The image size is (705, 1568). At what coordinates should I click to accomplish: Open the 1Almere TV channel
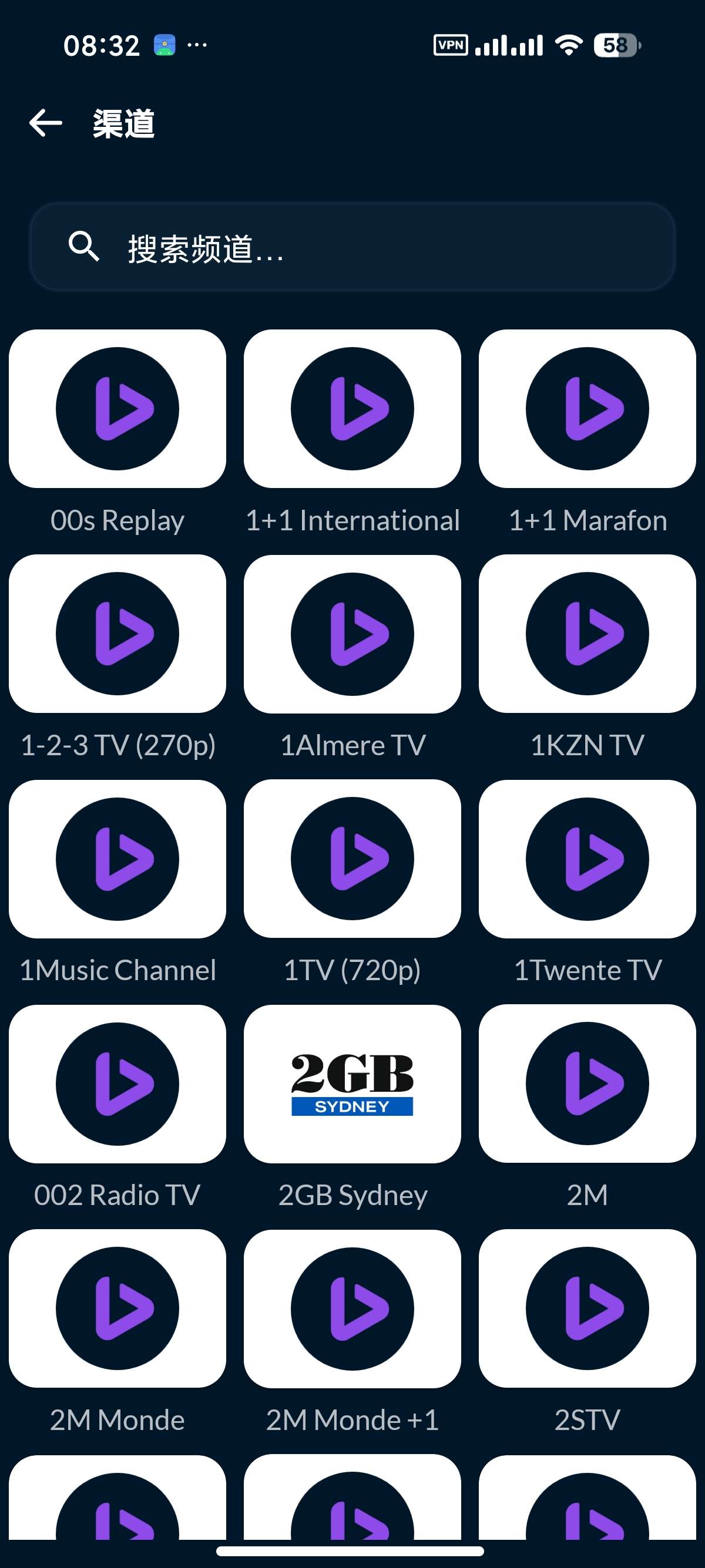click(x=352, y=634)
